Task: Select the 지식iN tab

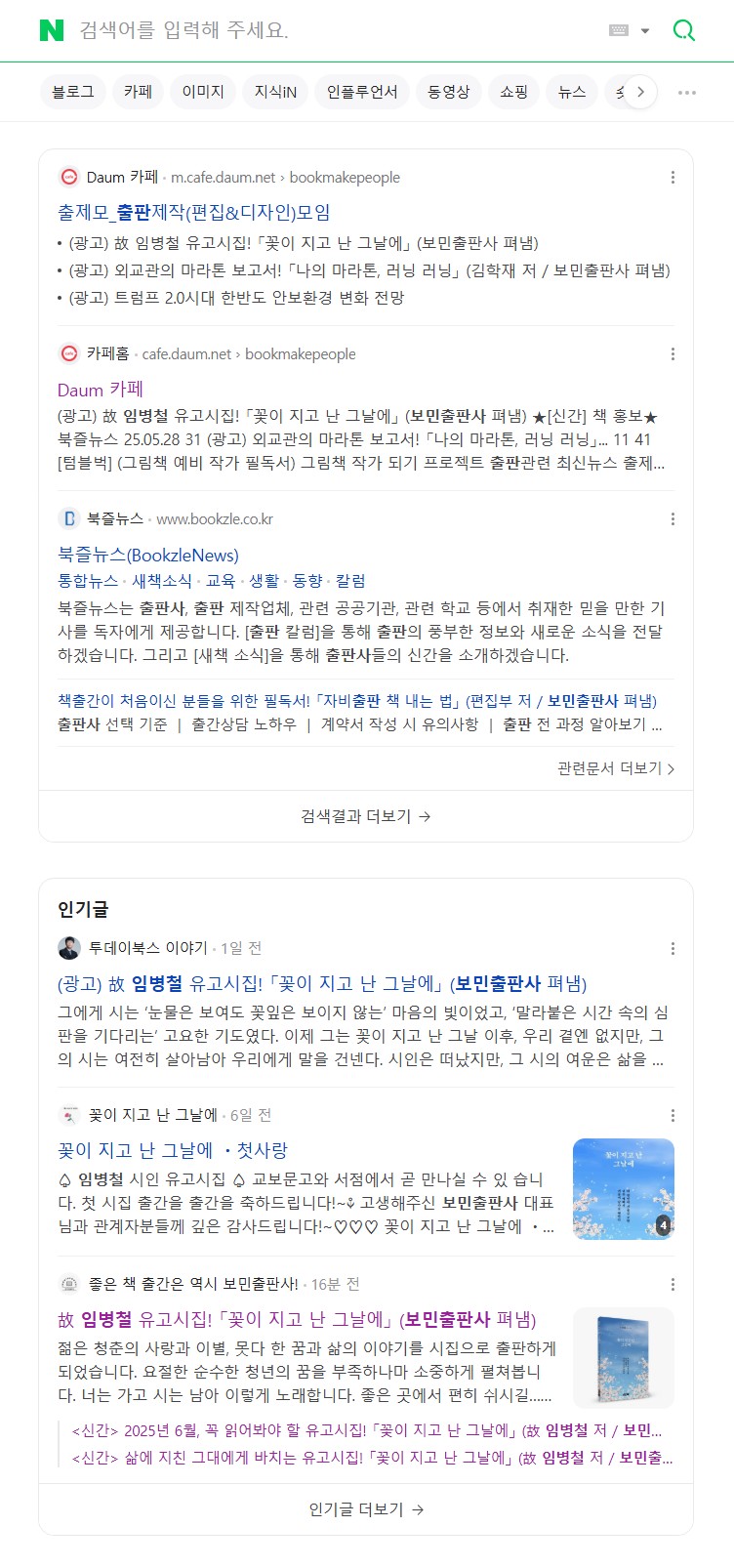Action: [x=275, y=92]
